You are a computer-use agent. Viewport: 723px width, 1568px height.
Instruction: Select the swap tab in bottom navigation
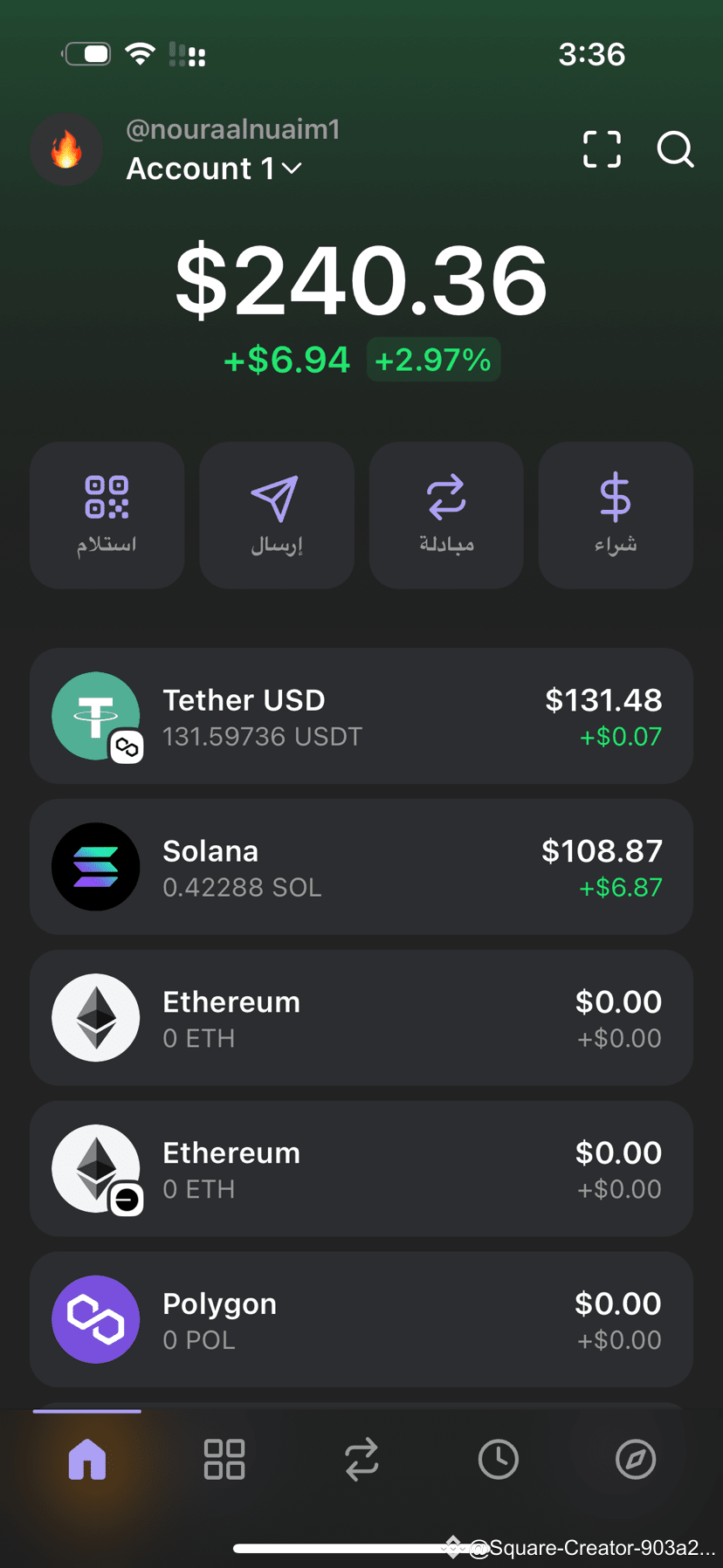361,1458
